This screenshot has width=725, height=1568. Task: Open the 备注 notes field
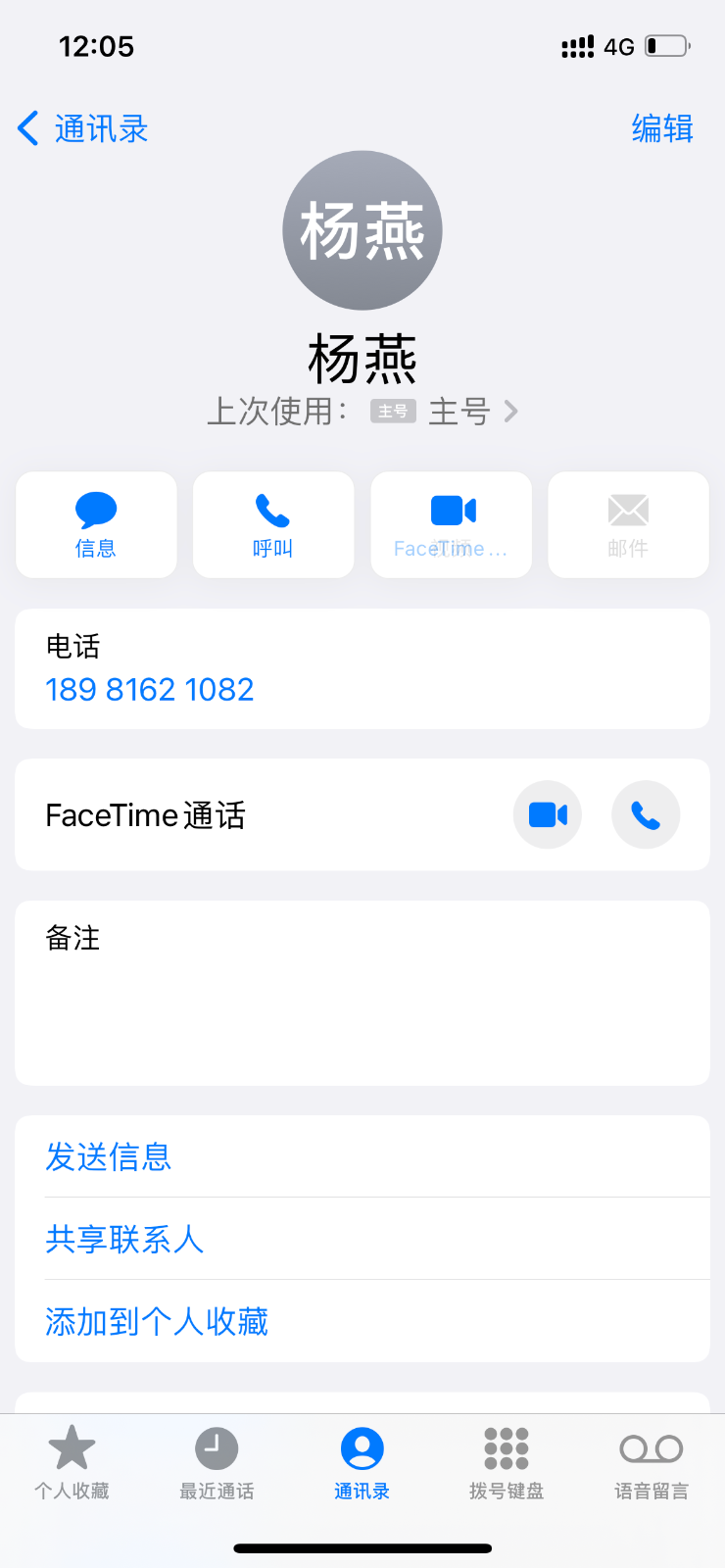[362, 993]
